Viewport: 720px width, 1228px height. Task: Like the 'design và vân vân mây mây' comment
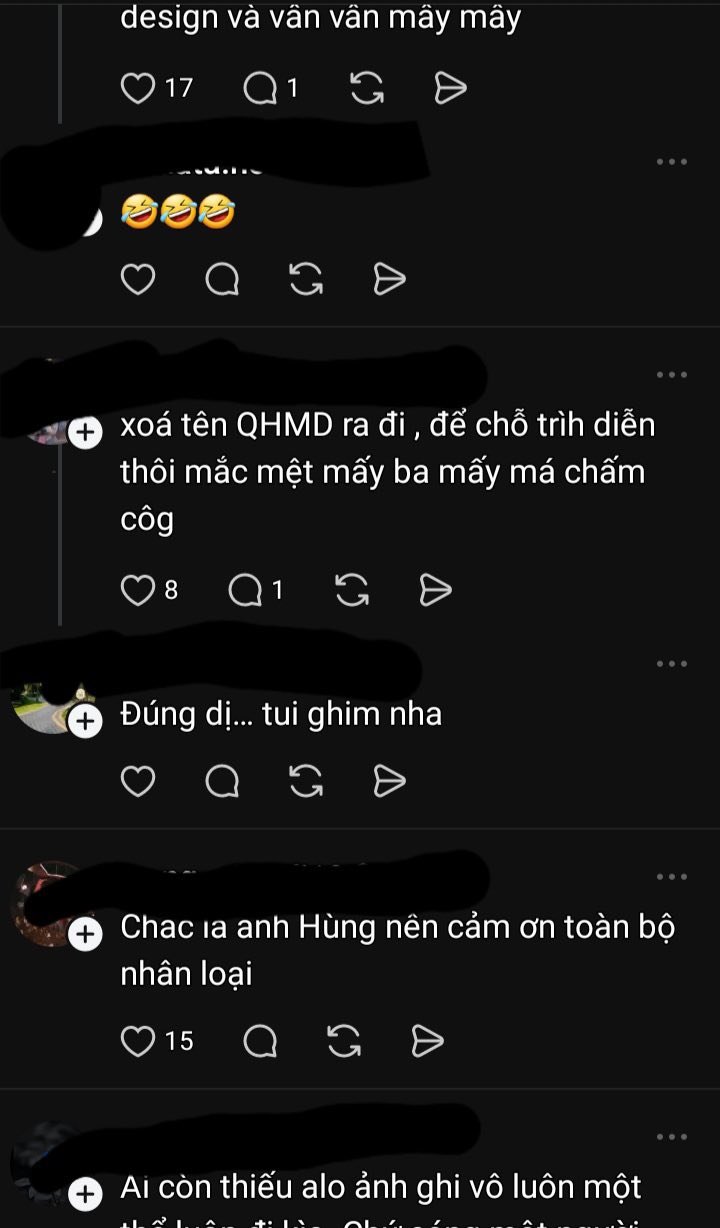click(x=137, y=89)
